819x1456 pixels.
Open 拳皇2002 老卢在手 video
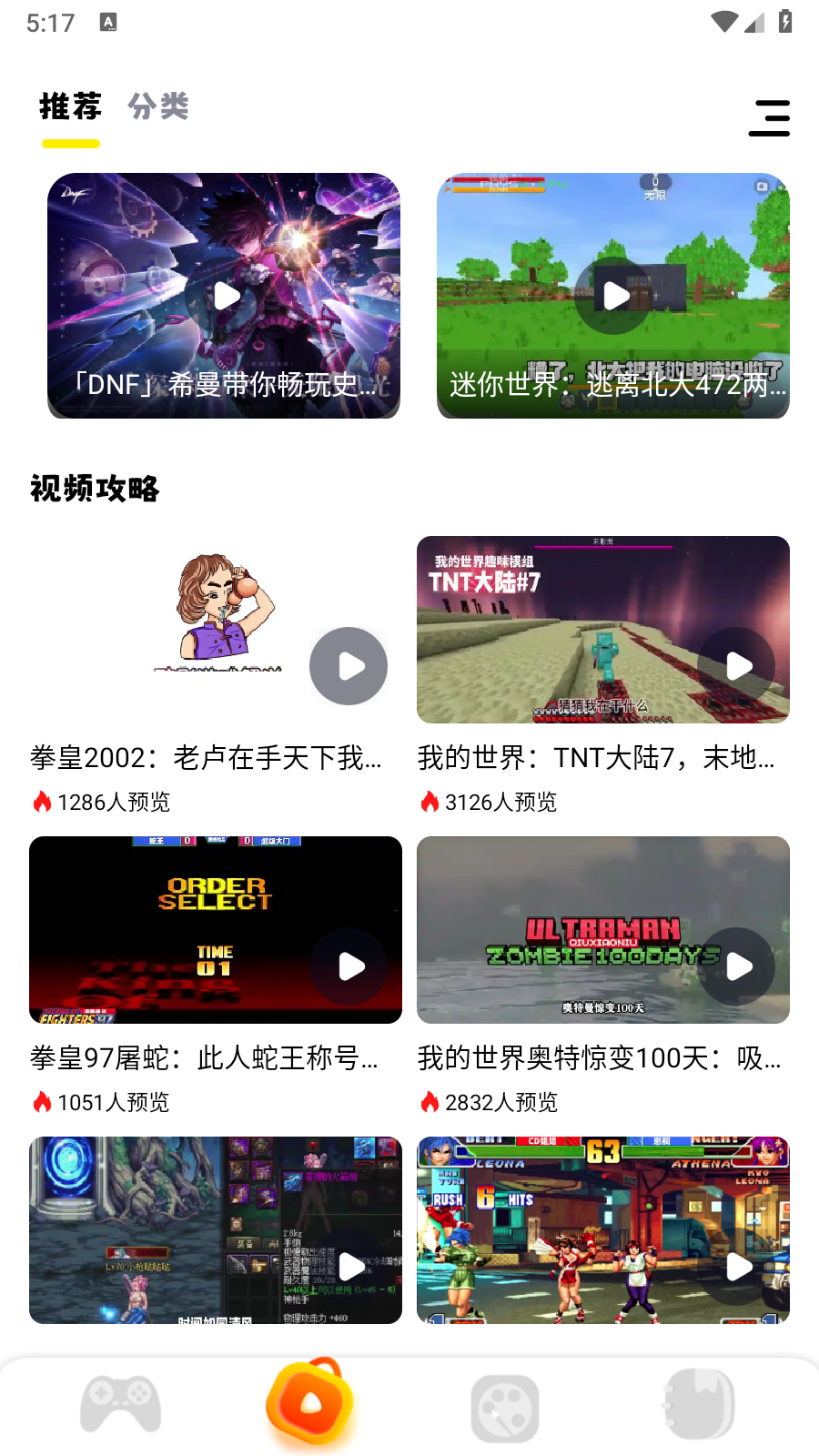pos(216,630)
